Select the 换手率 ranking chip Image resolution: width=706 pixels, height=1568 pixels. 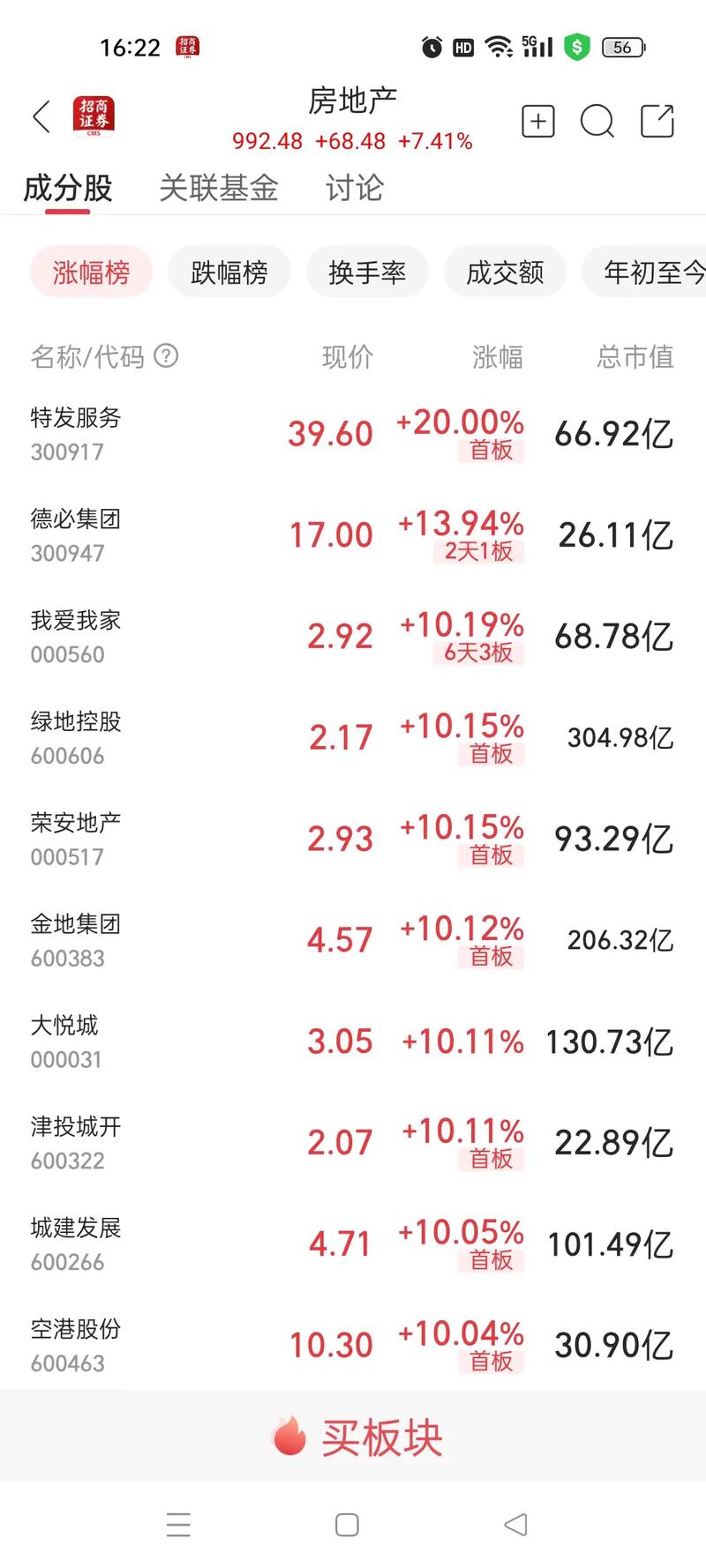click(367, 273)
